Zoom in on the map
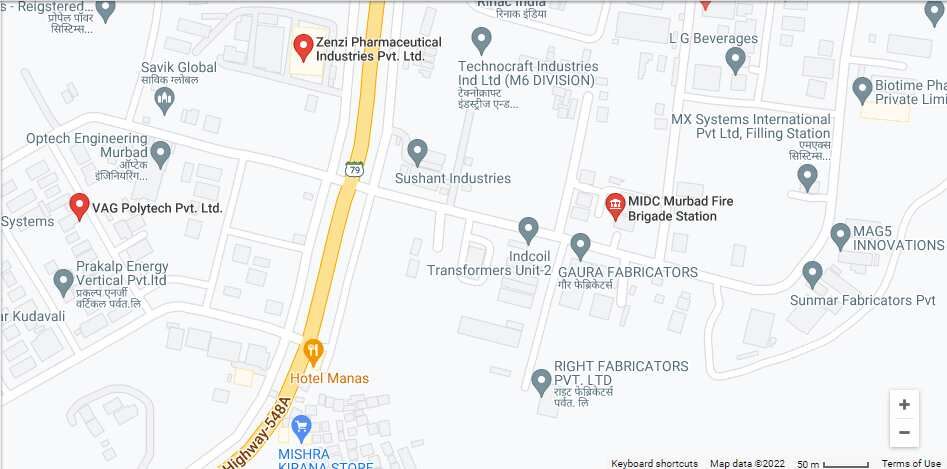Image resolution: width=947 pixels, height=469 pixels. 904,405
